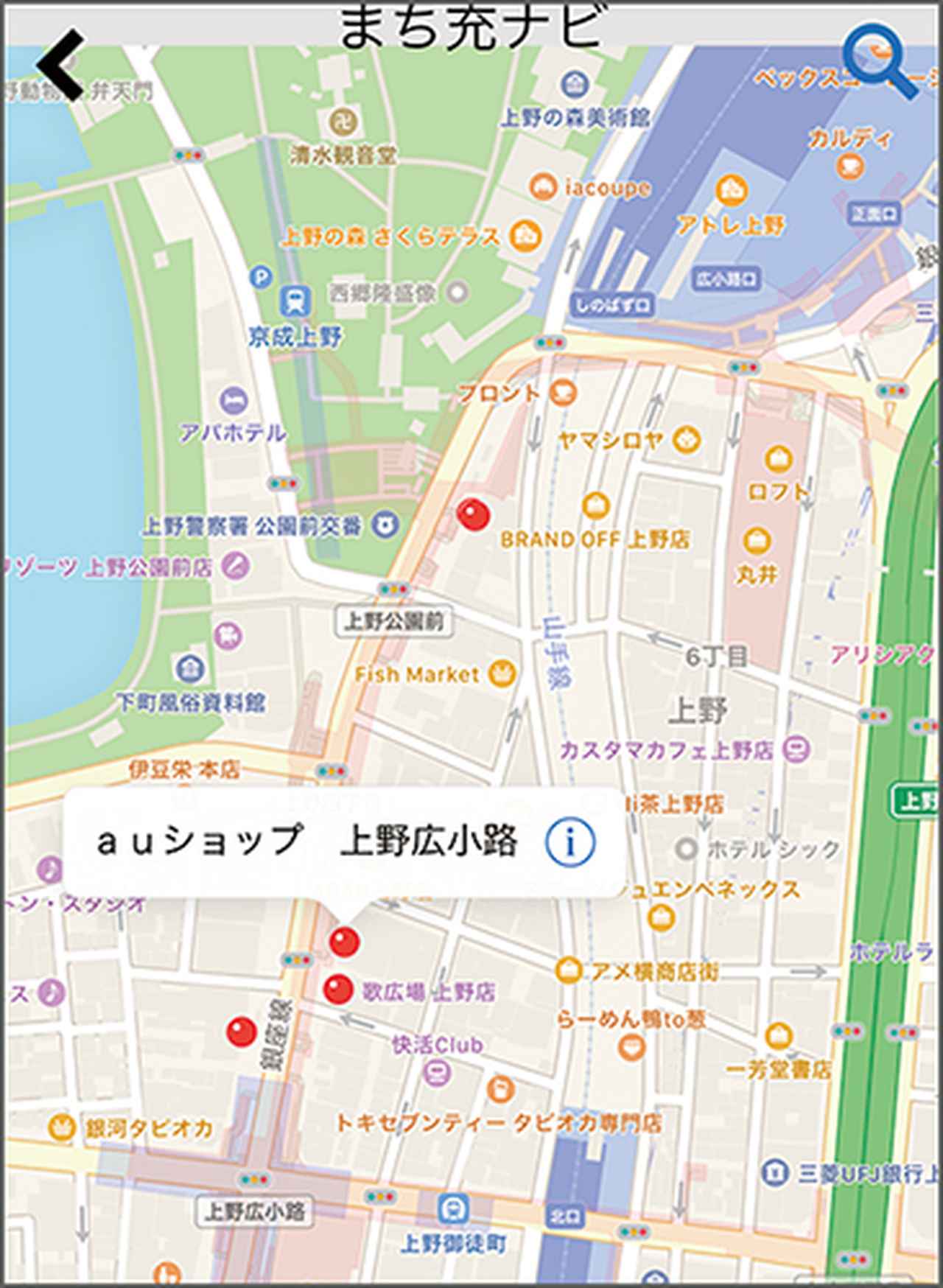
Task: Select the red pin left of 銀座線 label
Action: pos(241,1032)
